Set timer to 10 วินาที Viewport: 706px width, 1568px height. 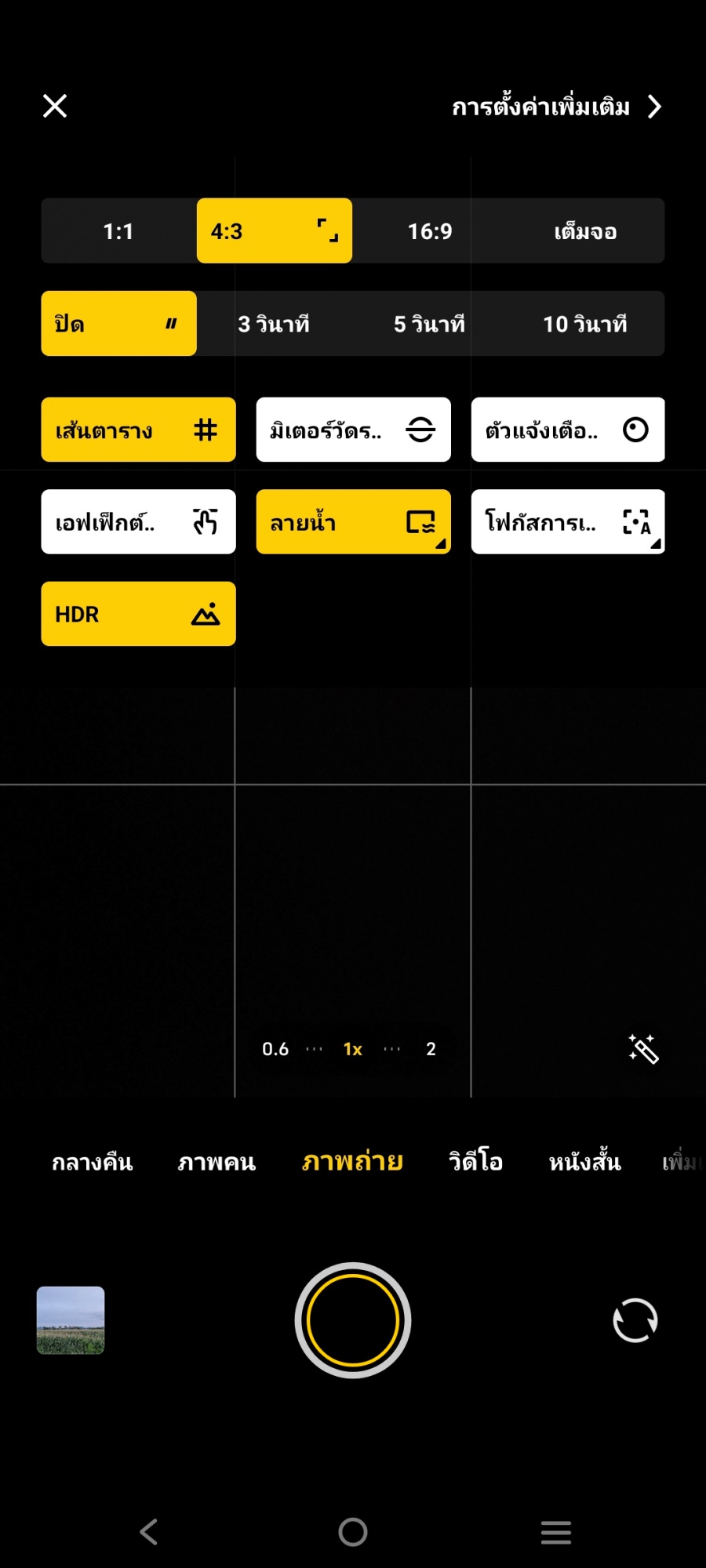click(x=585, y=324)
